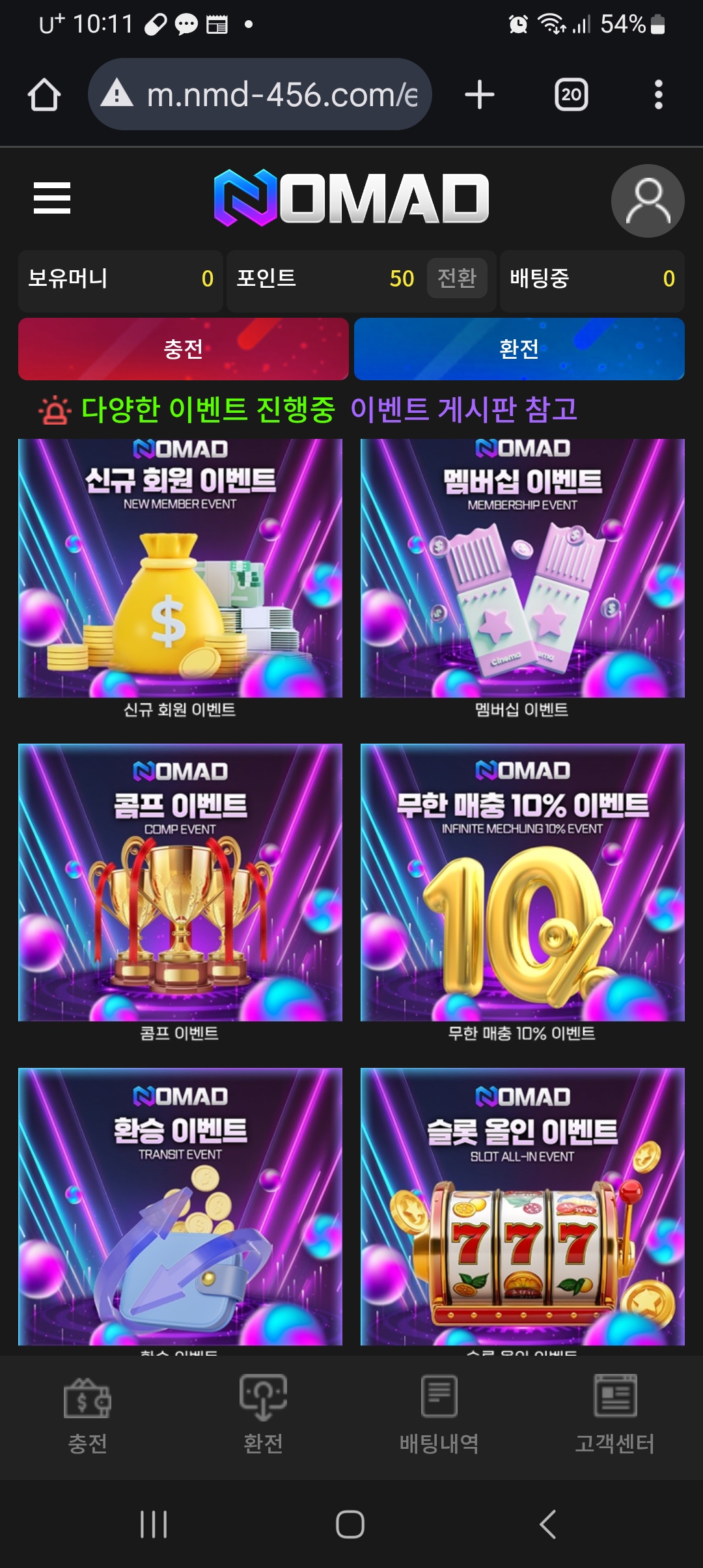Switch to 환전 in the bottom bar
Image resolution: width=703 pixels, height=1568 pixels.
pos(263,1414)
